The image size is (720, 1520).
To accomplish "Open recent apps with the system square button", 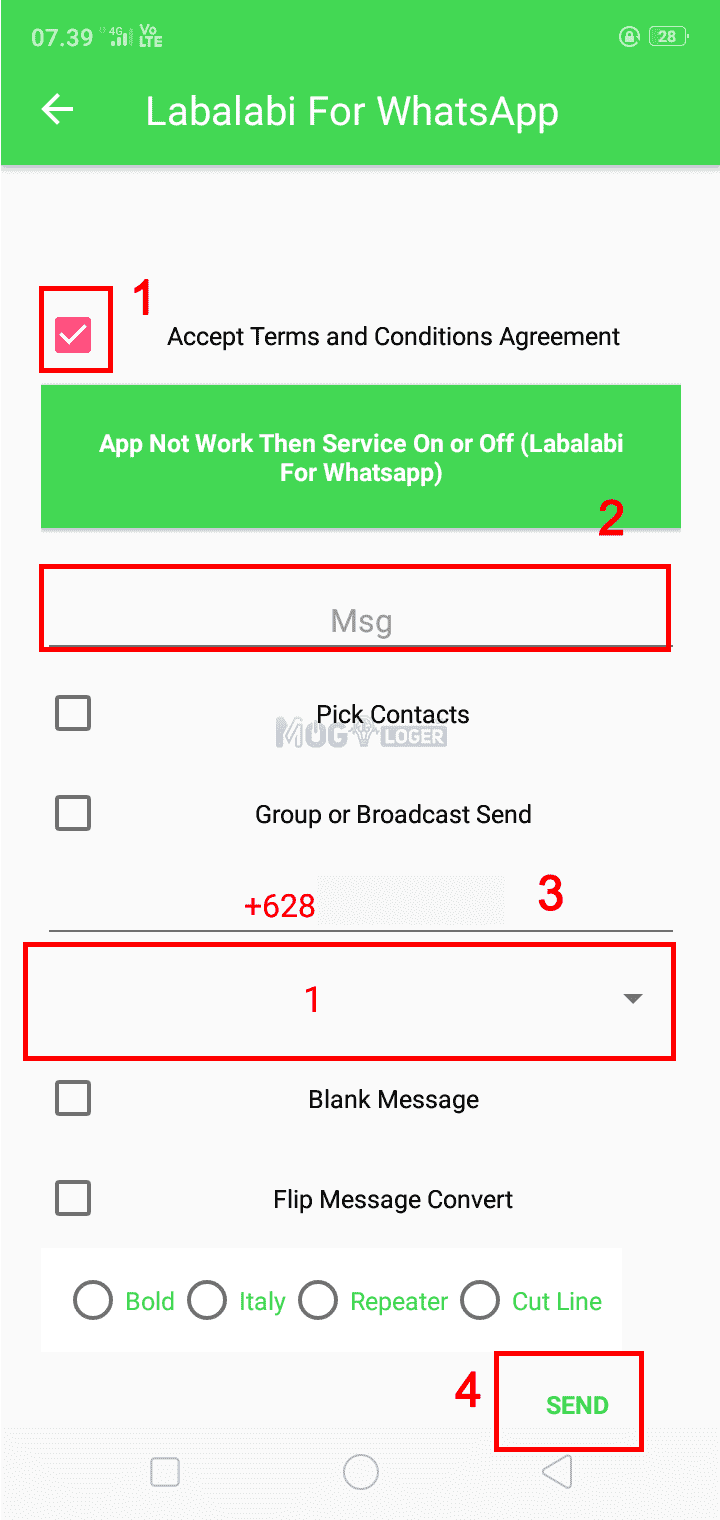I will tap(165, 1472).
